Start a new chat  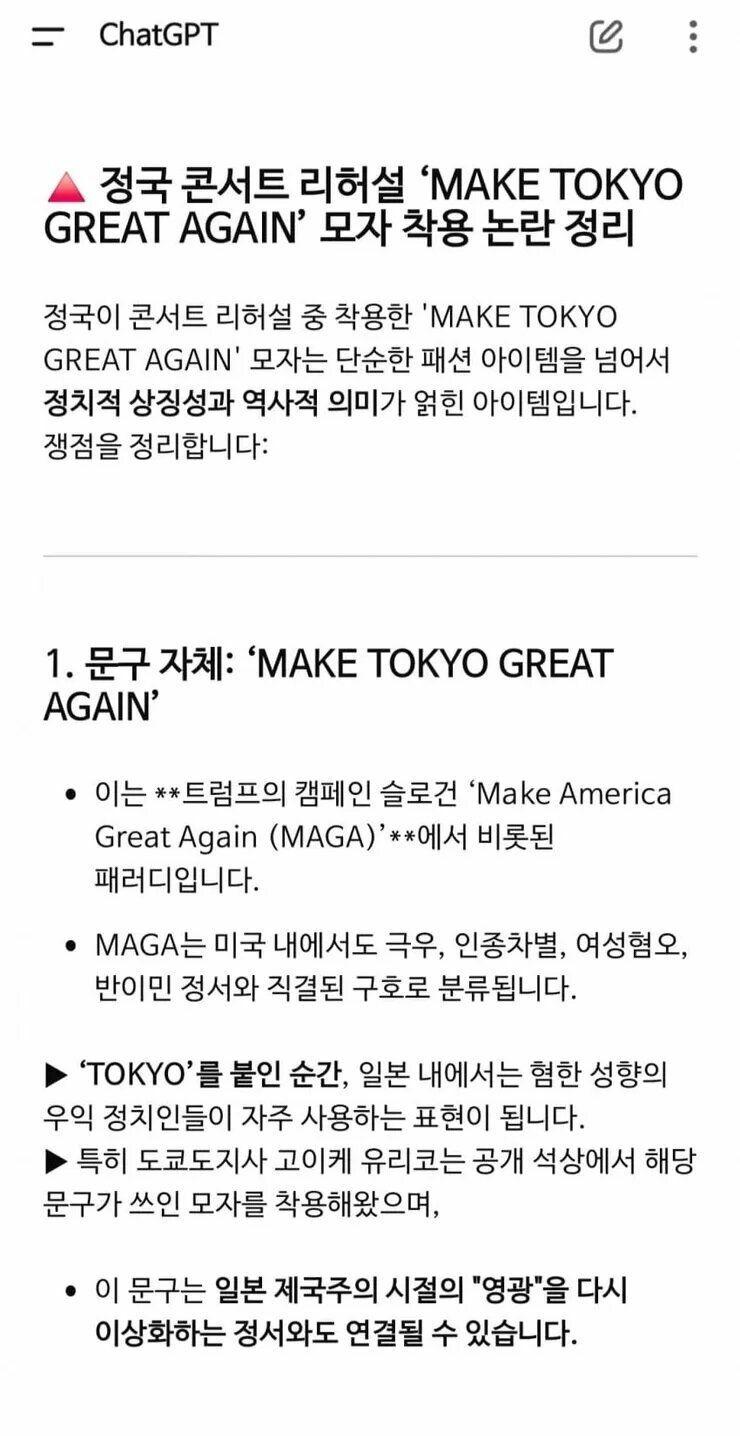(x=606, y=36)
